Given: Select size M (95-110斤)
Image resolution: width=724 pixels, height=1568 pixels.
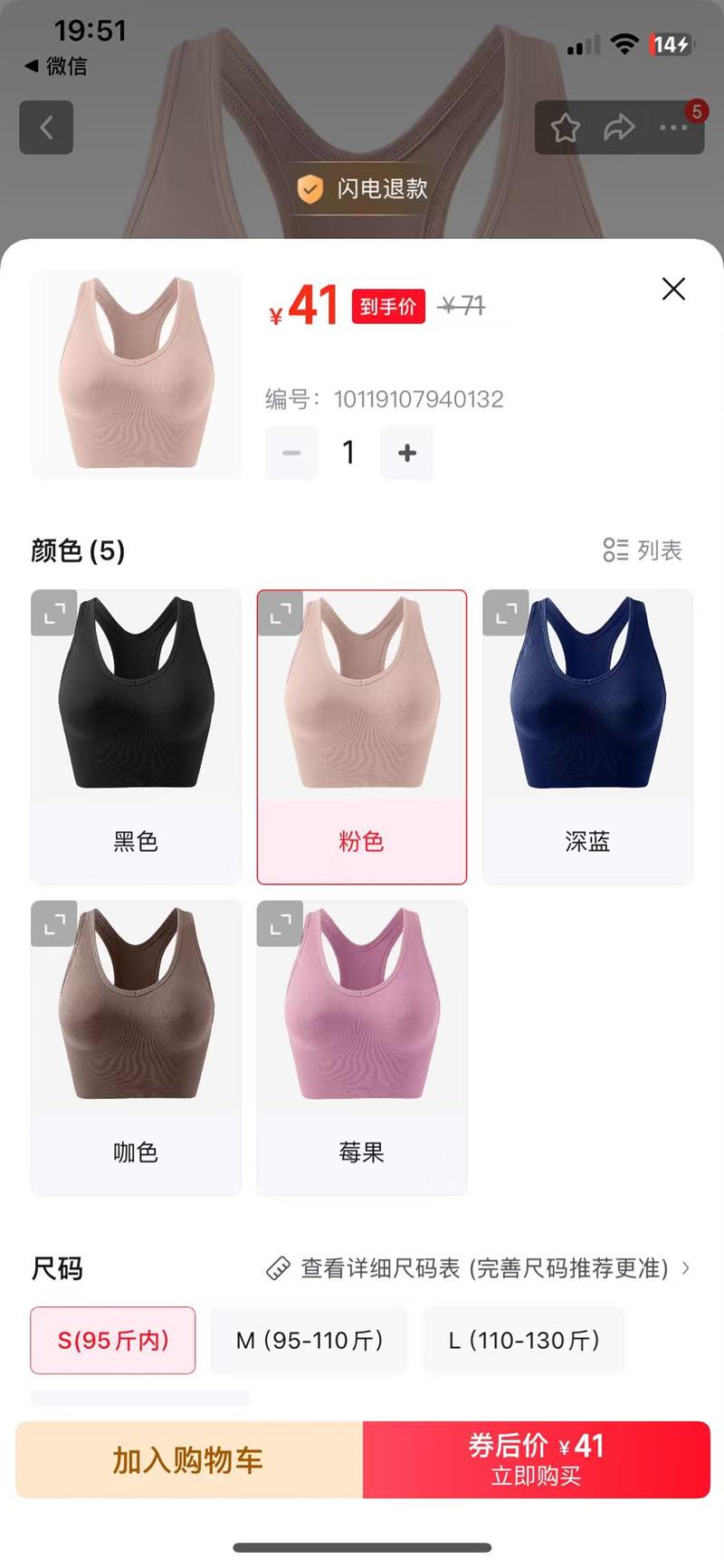Looking at the screenshot, I should [310, 1340].
